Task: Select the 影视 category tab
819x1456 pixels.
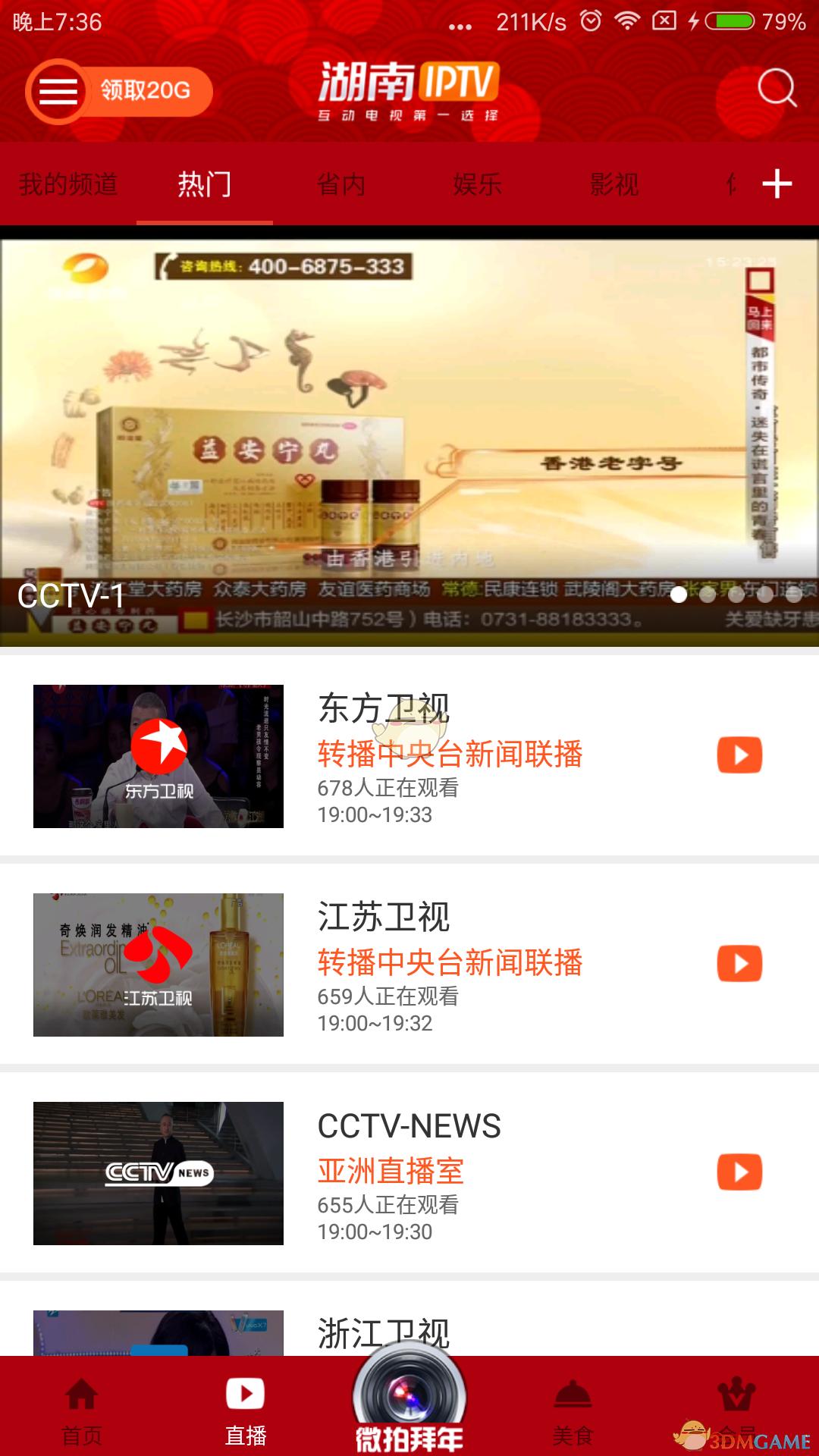Action: (x=614, y=184)
